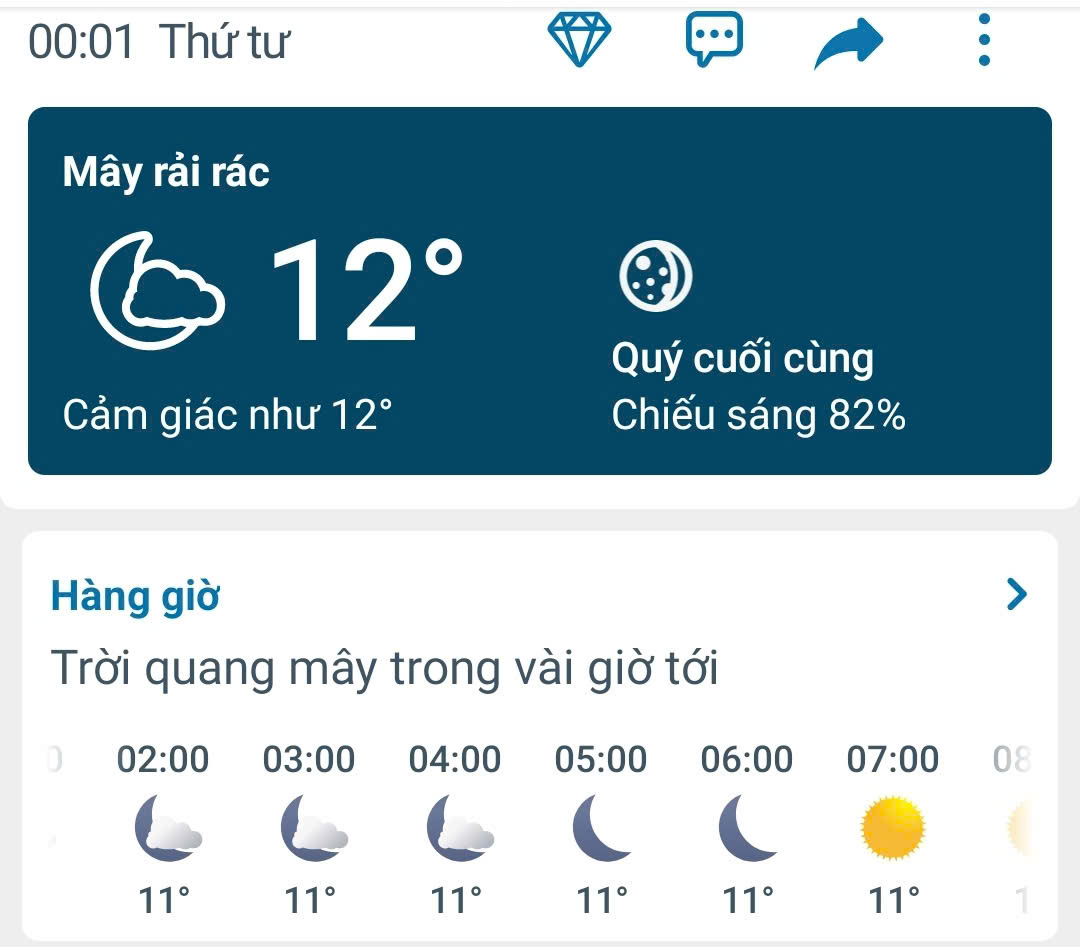Open the Hàng giờ hourly forecast
The height and width of the screenshot is (947, 1080).
pyautogui.click(x=136, y=597)
